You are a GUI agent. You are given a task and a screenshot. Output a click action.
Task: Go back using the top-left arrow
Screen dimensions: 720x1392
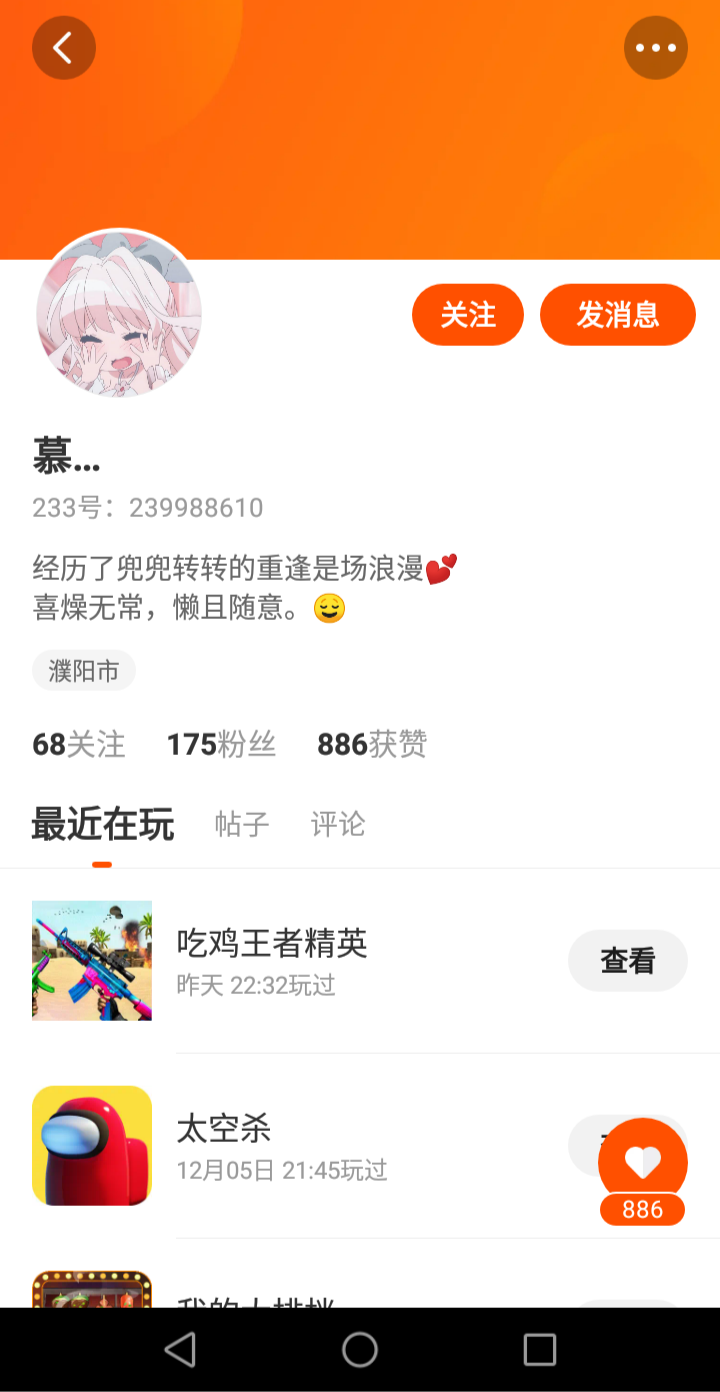pyautogui.click(x=64, y=47)
